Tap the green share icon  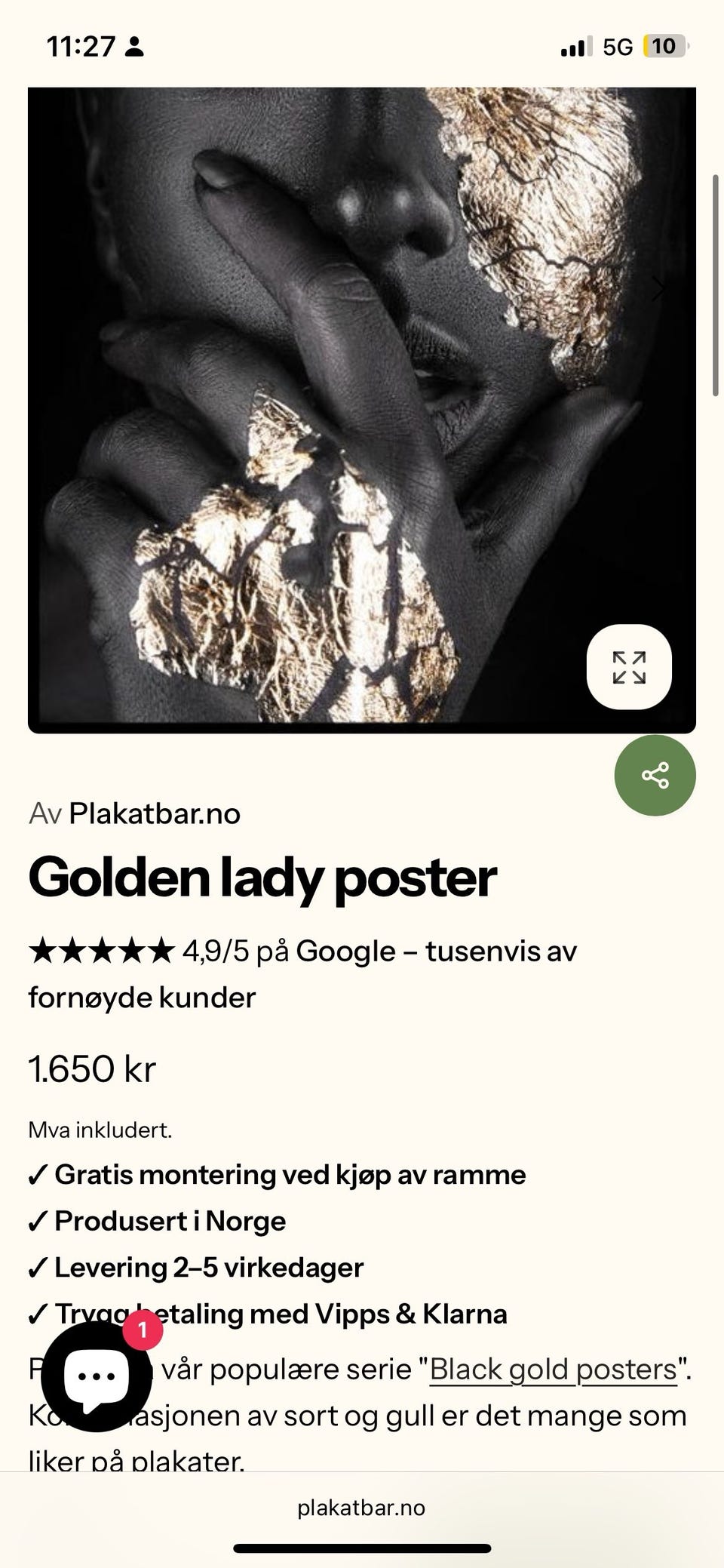point(655,775)
